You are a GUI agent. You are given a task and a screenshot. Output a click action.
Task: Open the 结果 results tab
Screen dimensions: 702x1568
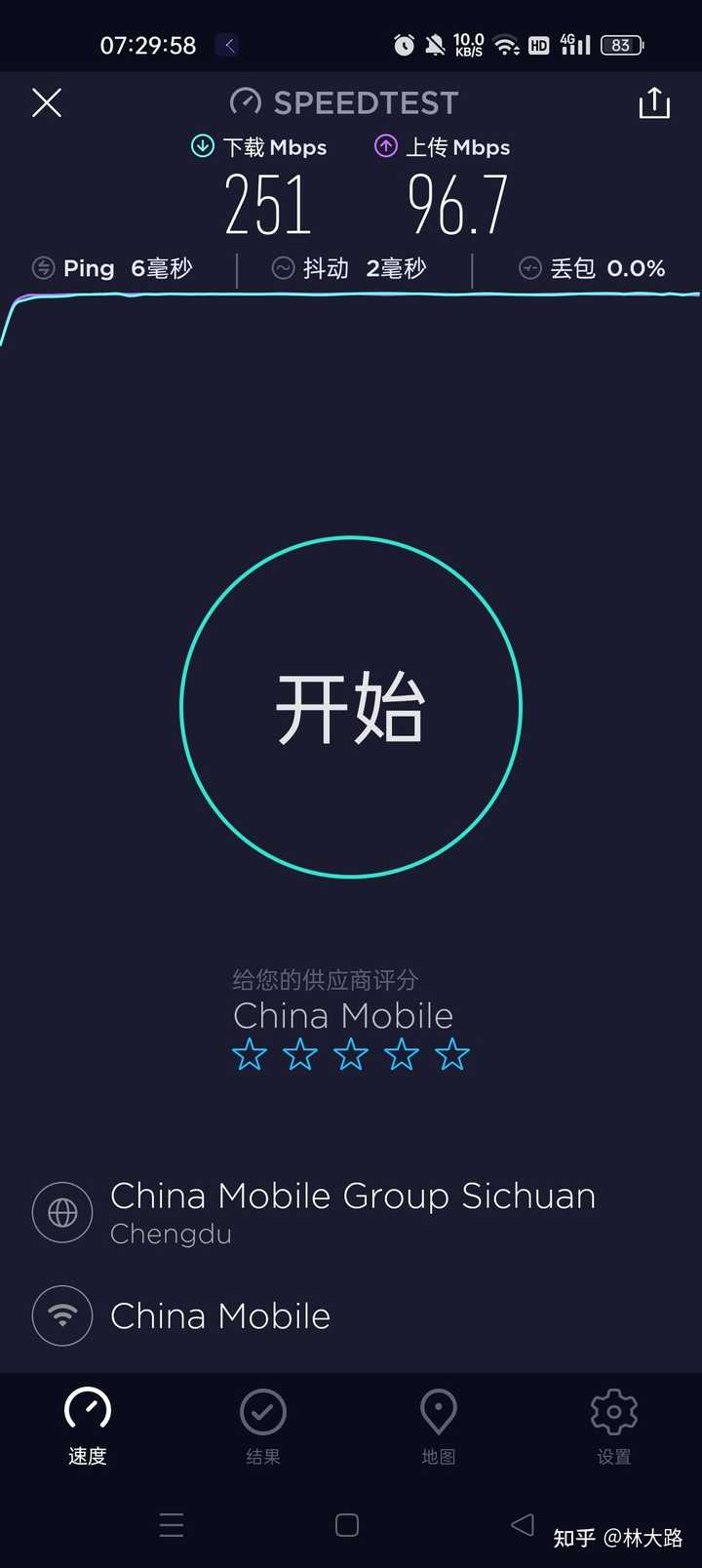click(x=262, y=1424)
